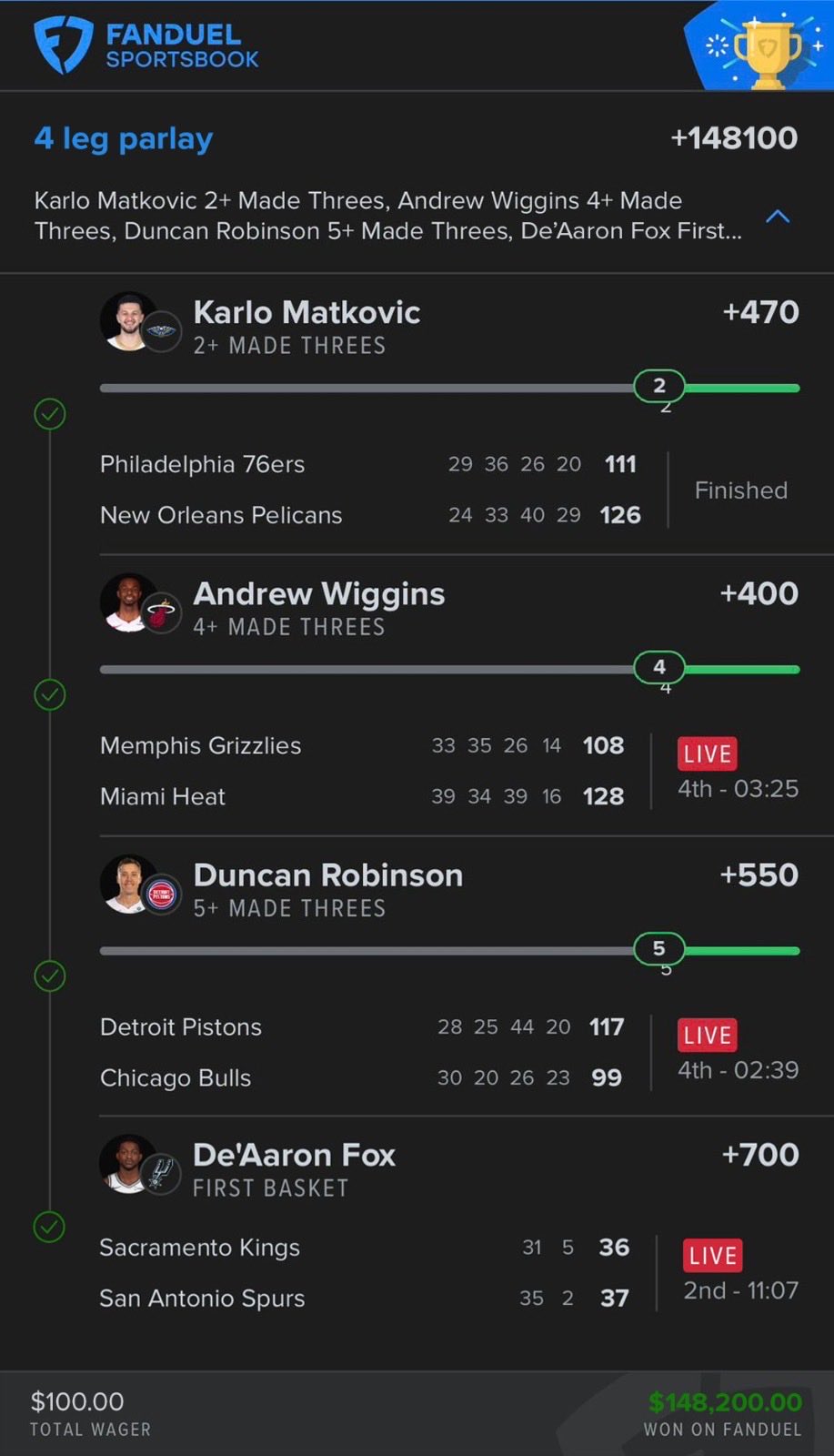Collapse the 4 leg parlay details chevron
This screenshot has height=1456, width=834.
(778, 217)
